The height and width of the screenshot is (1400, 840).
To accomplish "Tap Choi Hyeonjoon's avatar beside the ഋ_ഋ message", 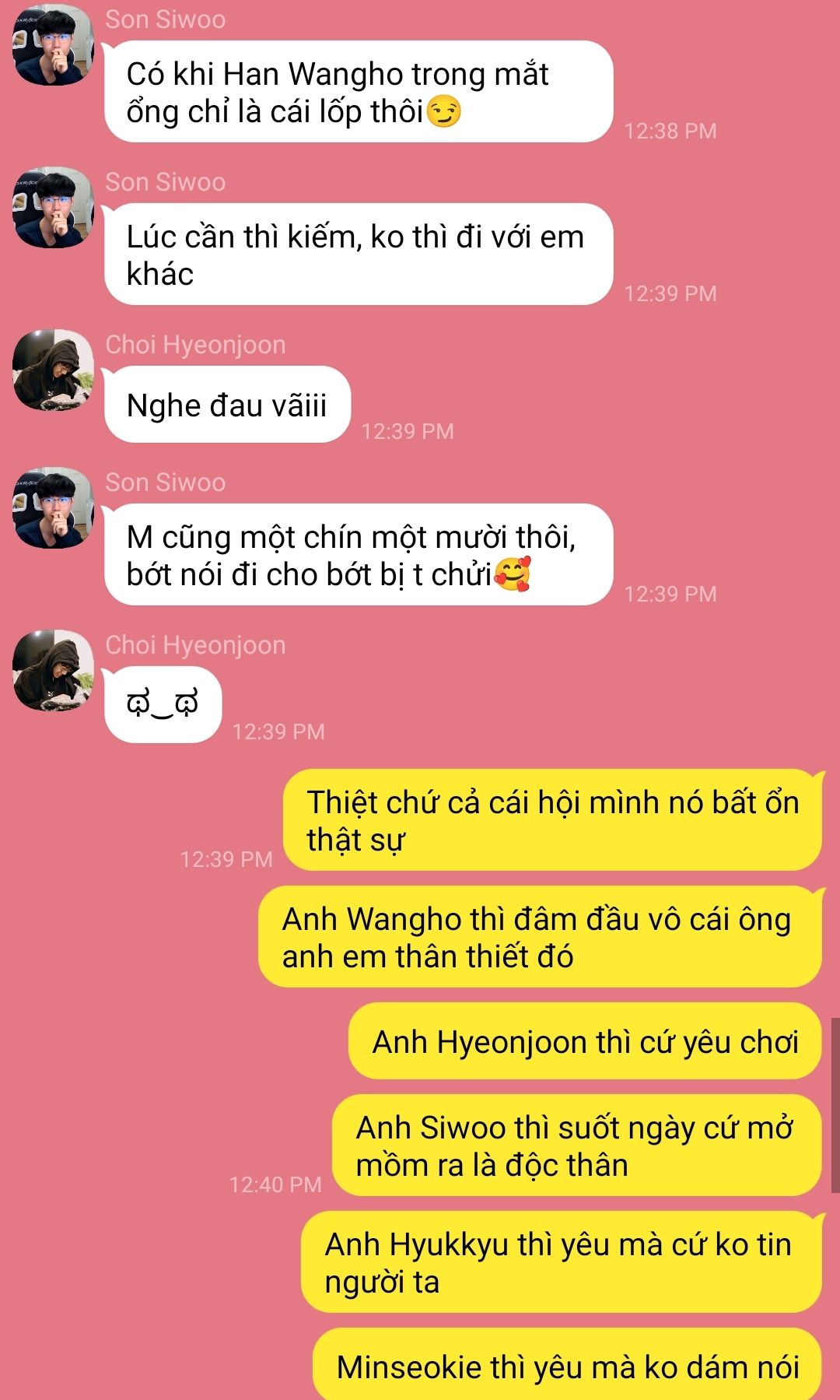I will (x=53, y=671).
